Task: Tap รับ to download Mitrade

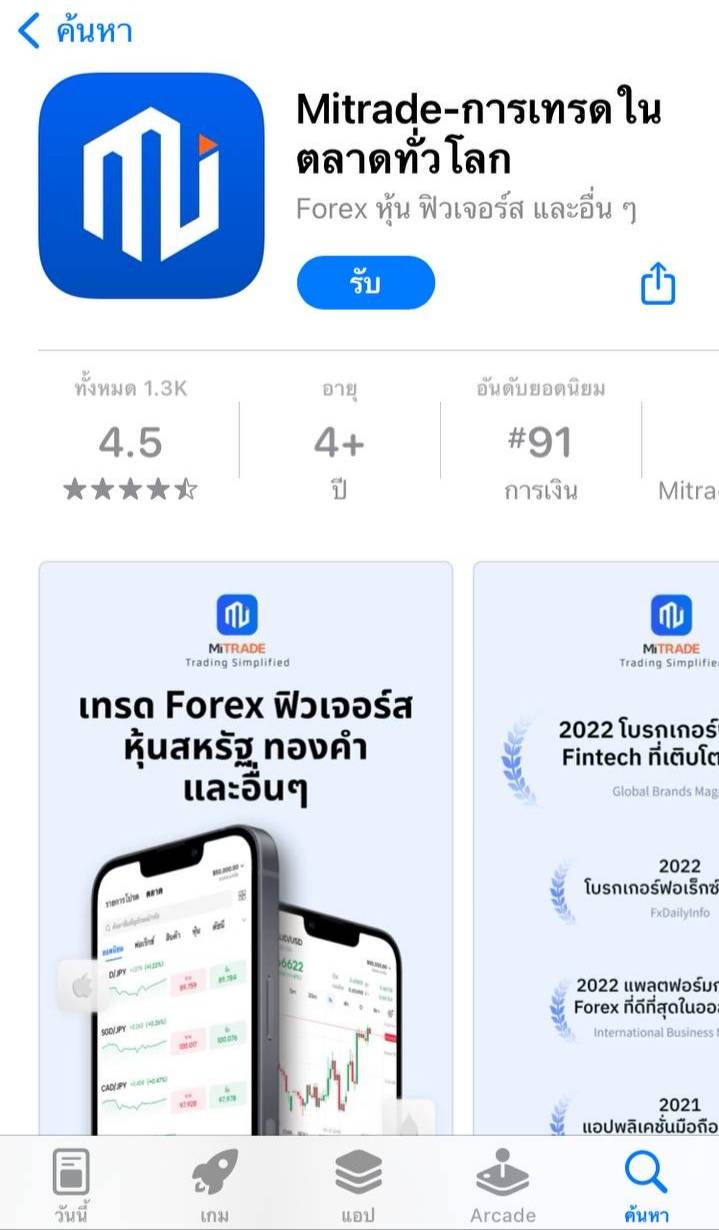Action: click(x=365, y=283)
